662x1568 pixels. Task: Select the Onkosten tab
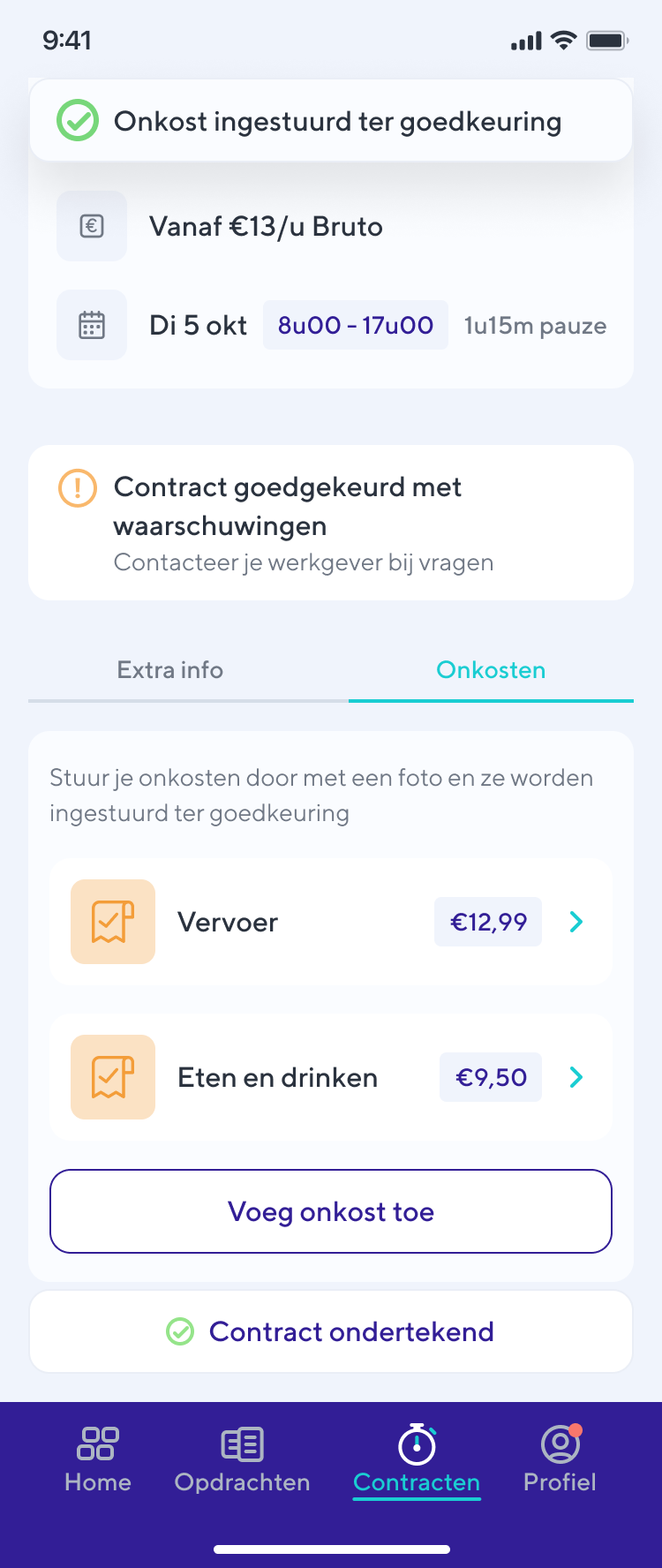click(x=491, y=670)
